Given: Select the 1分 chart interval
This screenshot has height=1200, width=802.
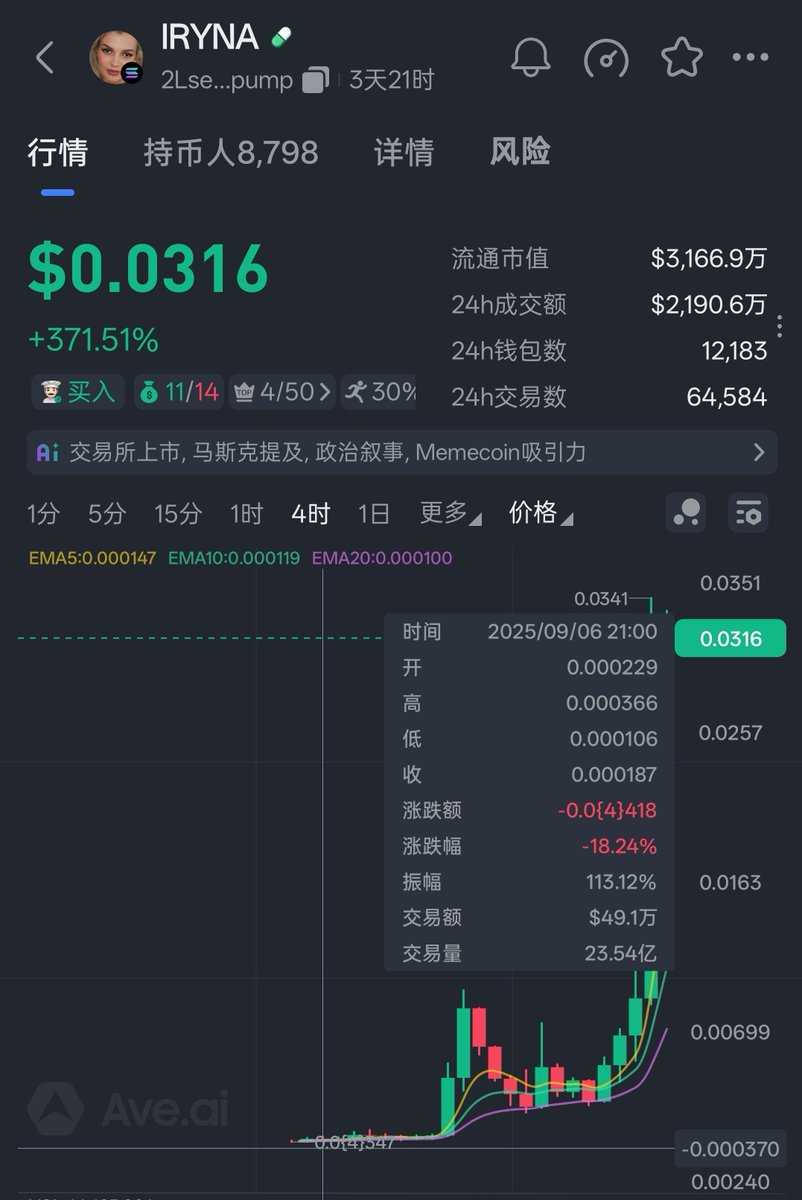Looking at the screenshot, I should coord(43,514).
